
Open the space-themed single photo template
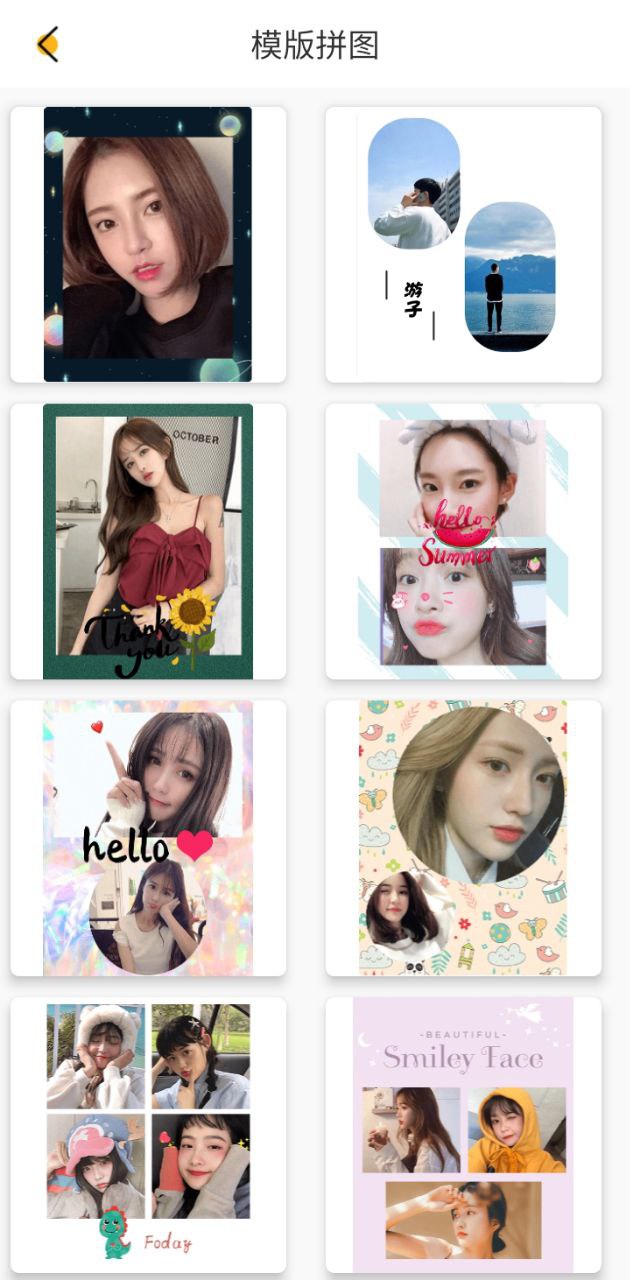pos(148,244)
